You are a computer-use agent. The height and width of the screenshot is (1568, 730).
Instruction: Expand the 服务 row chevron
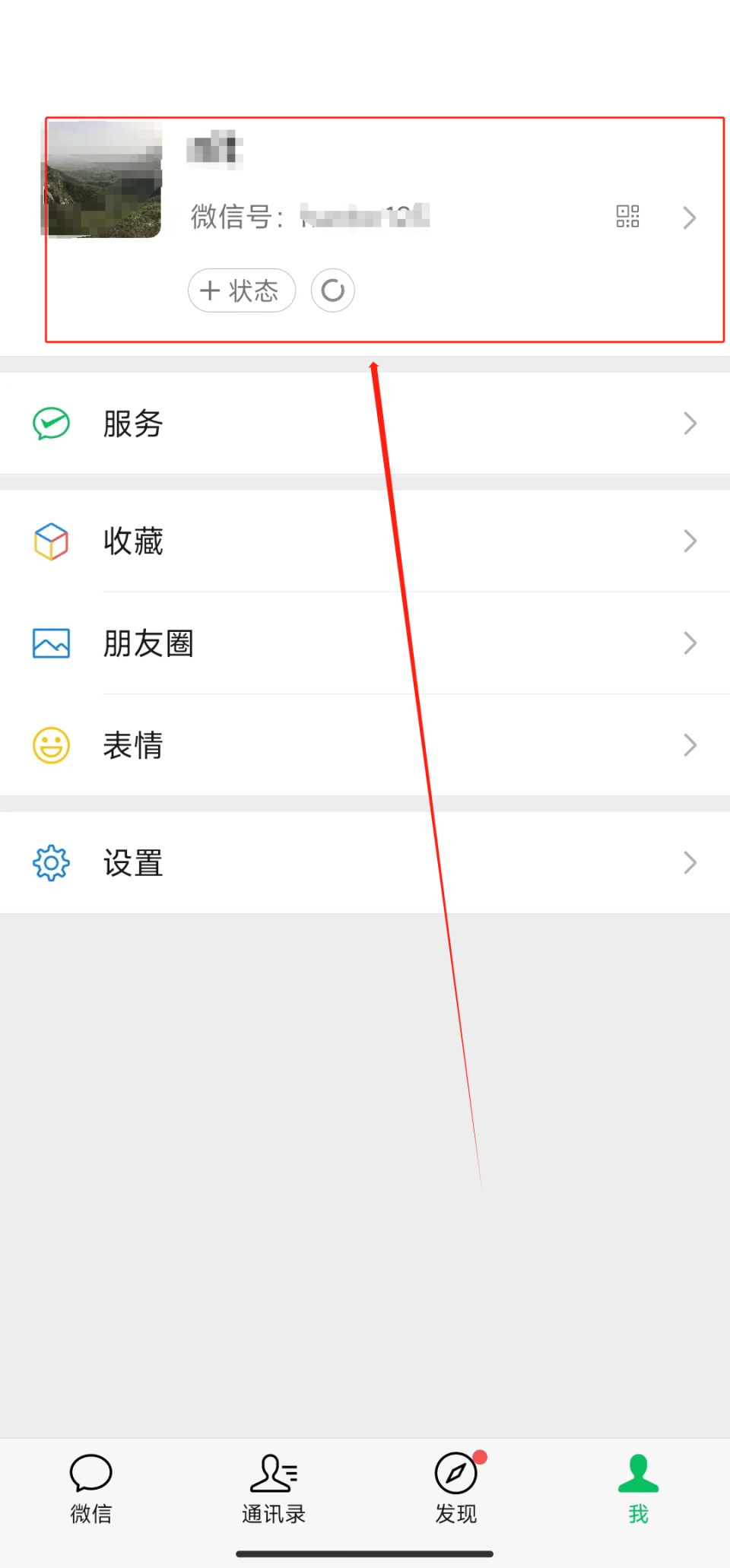pos(689,424)
